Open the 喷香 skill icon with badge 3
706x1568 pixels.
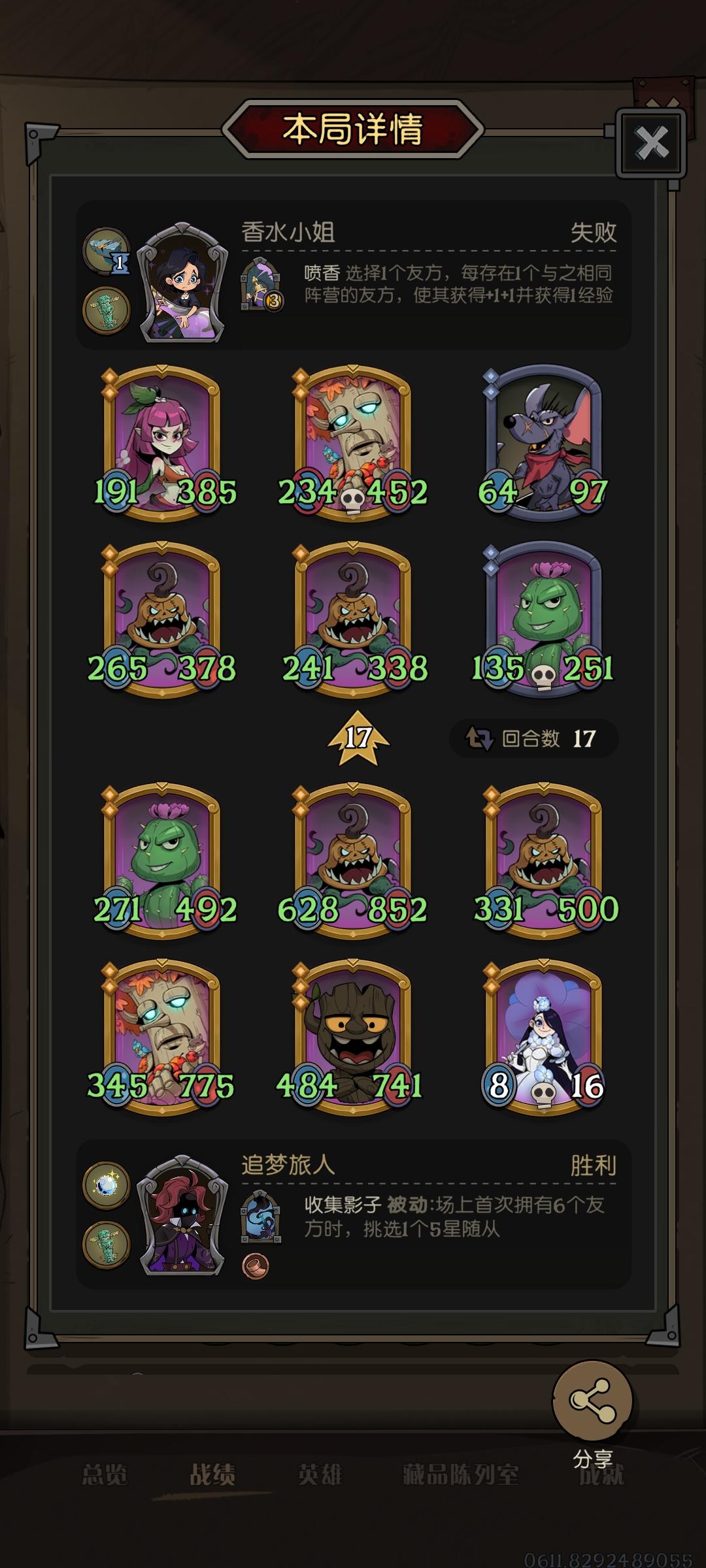[261, 282]
